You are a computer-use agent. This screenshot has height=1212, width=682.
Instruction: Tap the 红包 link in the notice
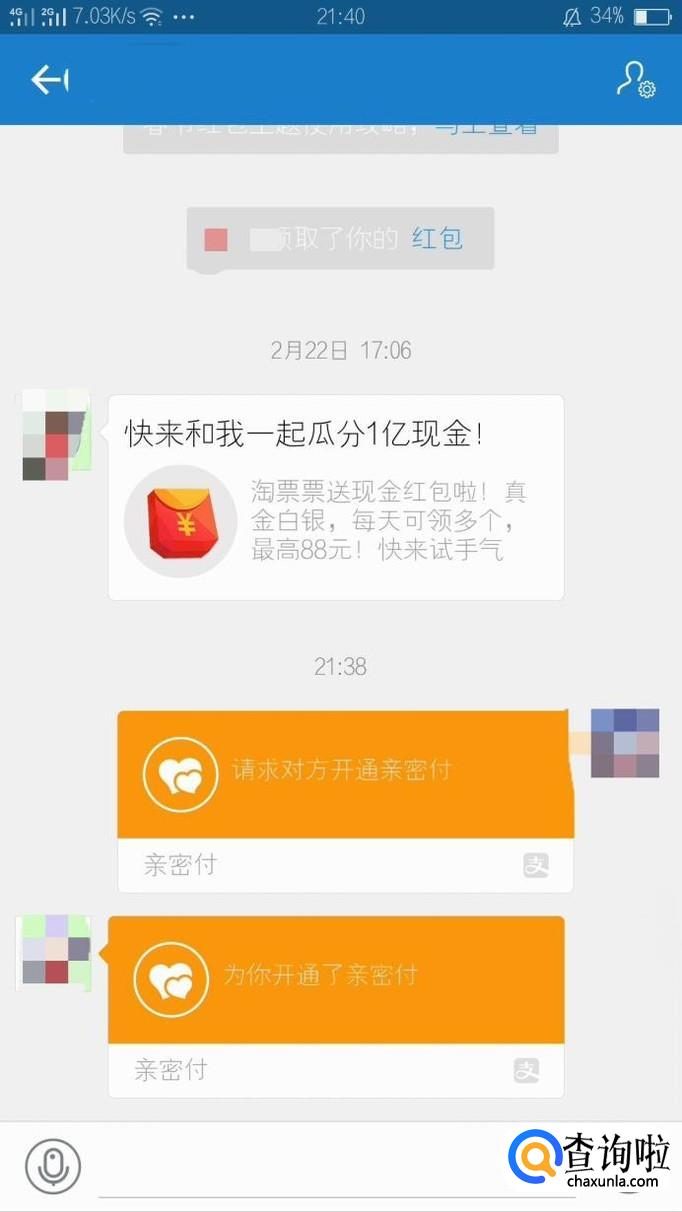(x=437, y=238)
